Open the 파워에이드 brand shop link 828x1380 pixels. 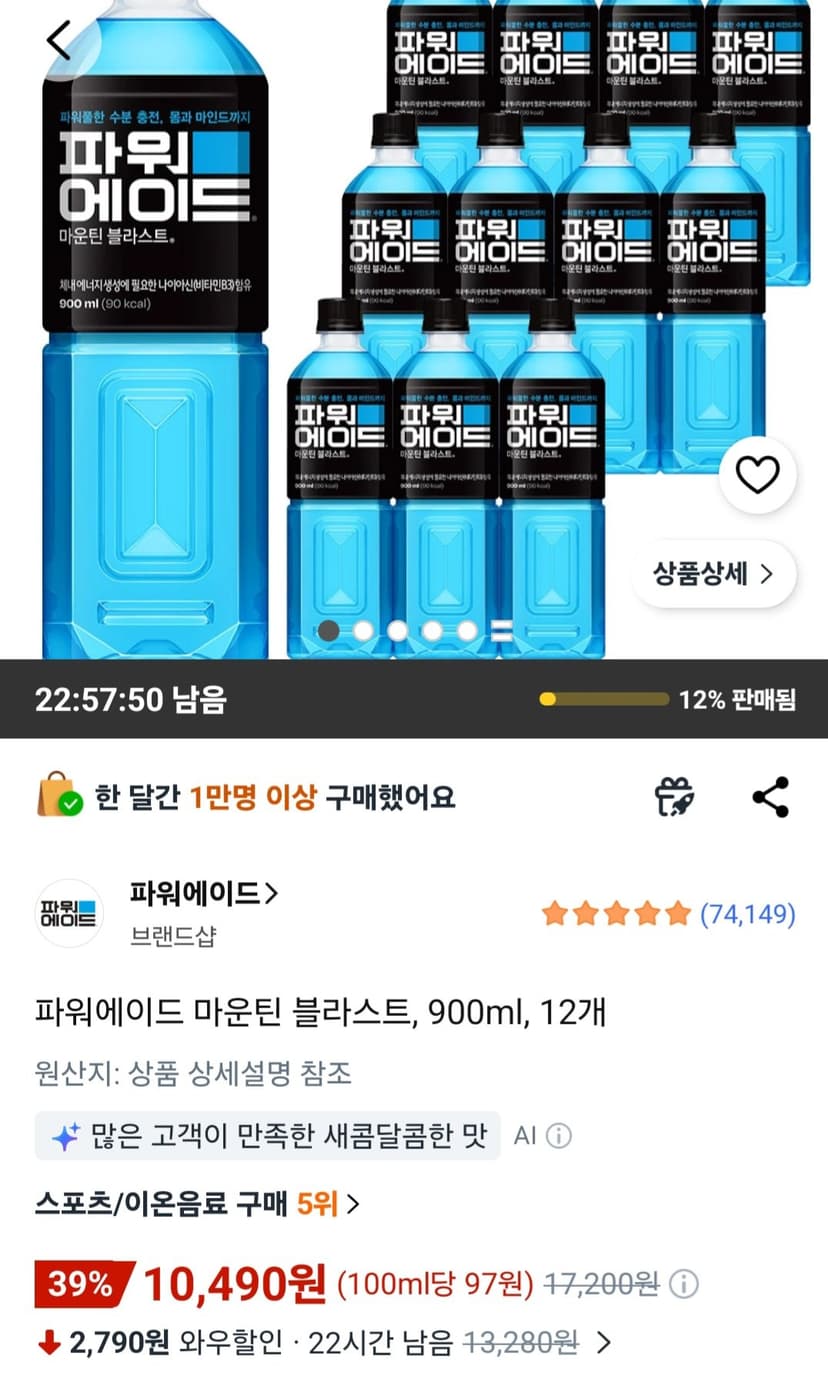[x=204, y=894]
